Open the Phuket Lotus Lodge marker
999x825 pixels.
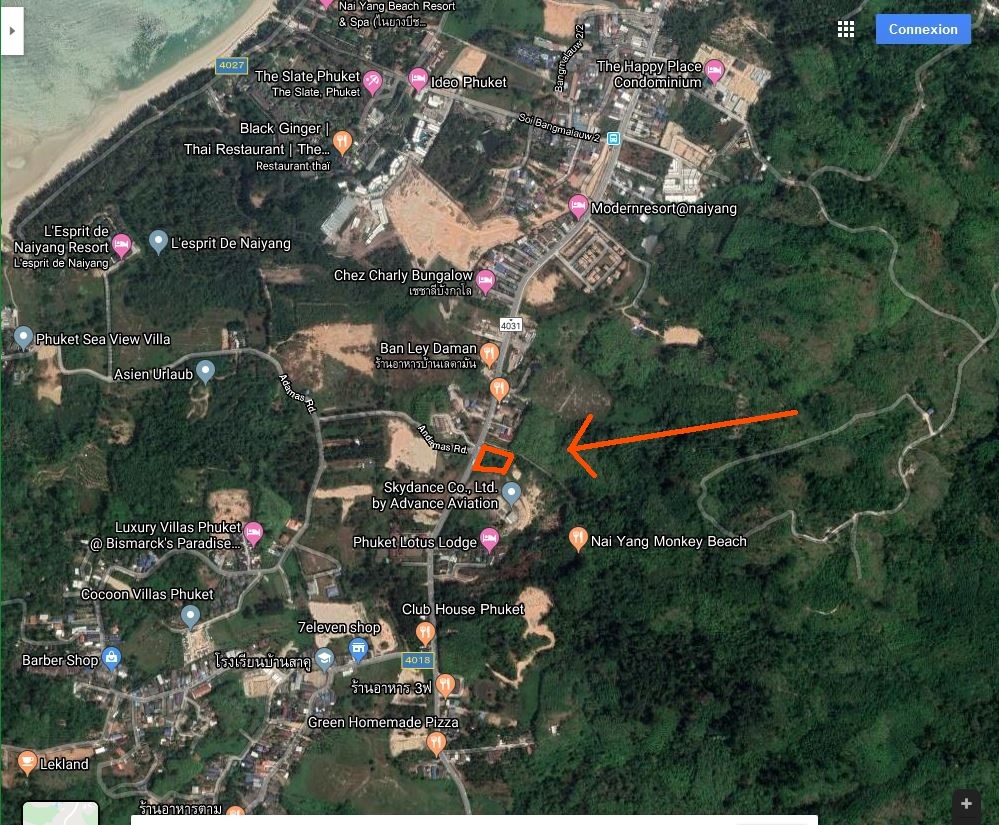pyautogui.click(x=489, y=540)
